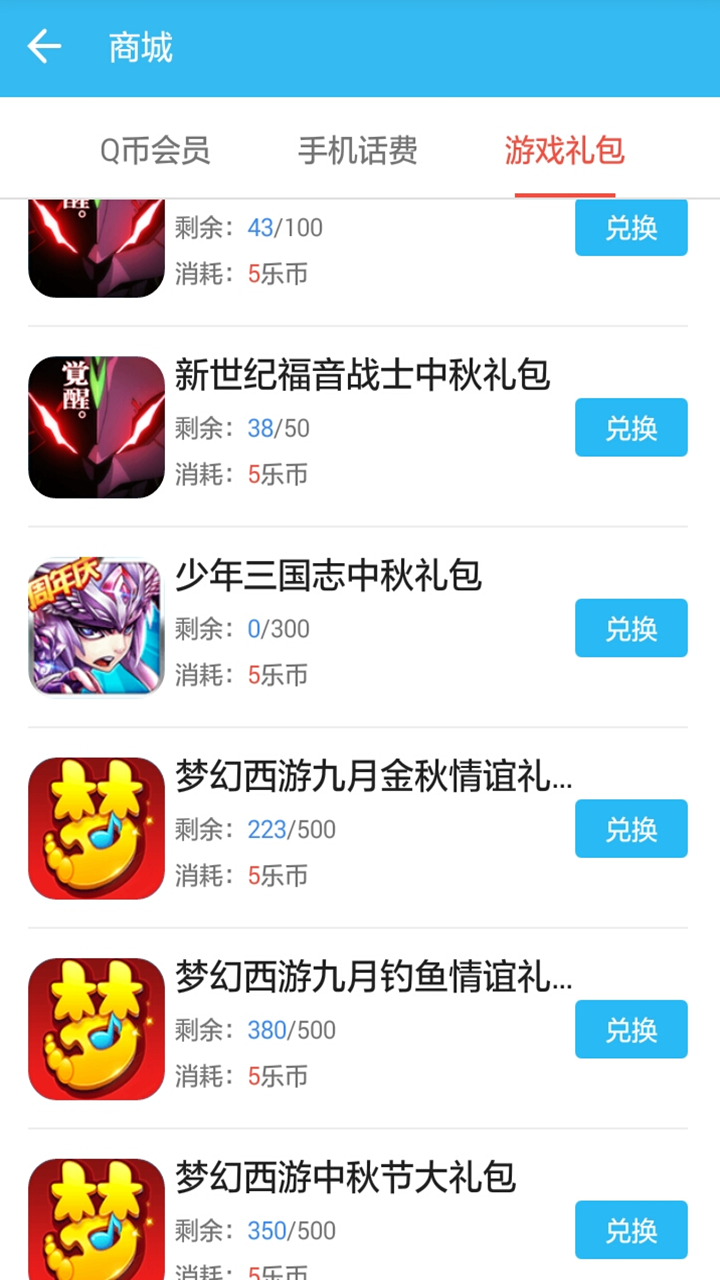The width and height of the screenshot is (720, 1280).
Task: Tap the 商城 title text
Action: [139, 47]
